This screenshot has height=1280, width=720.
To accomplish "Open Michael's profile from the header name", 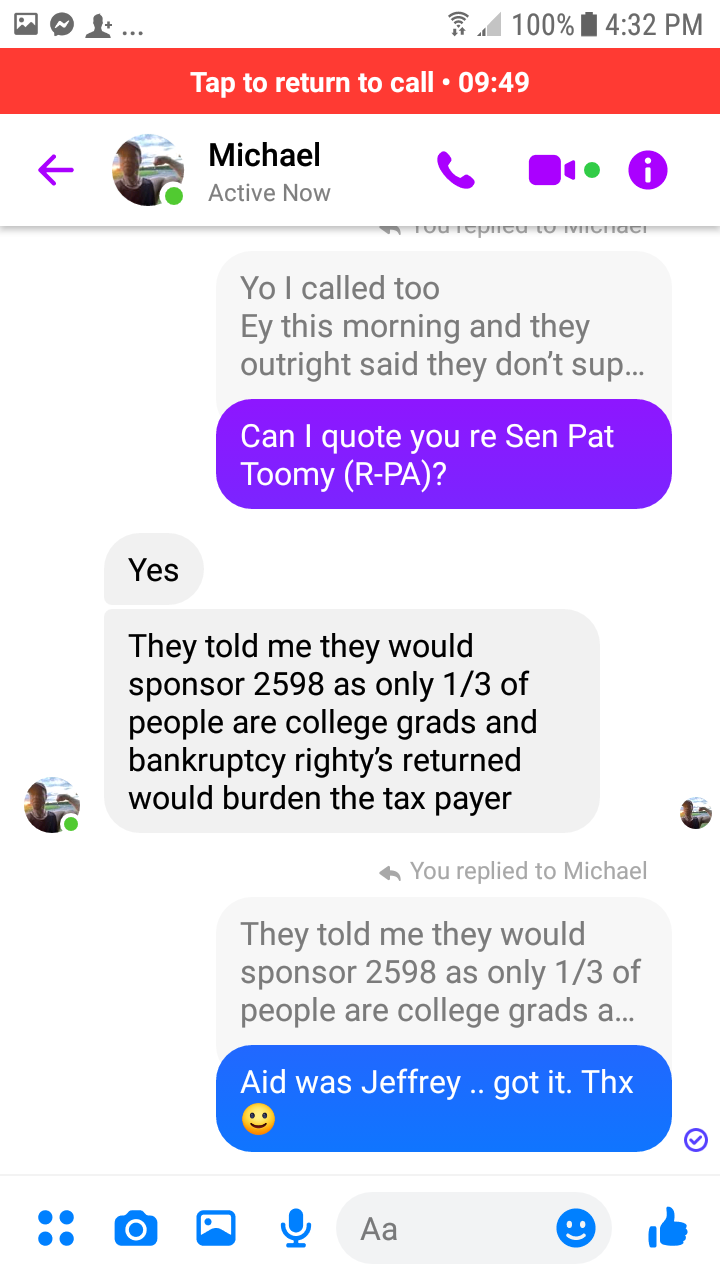I will coord(264,155).
